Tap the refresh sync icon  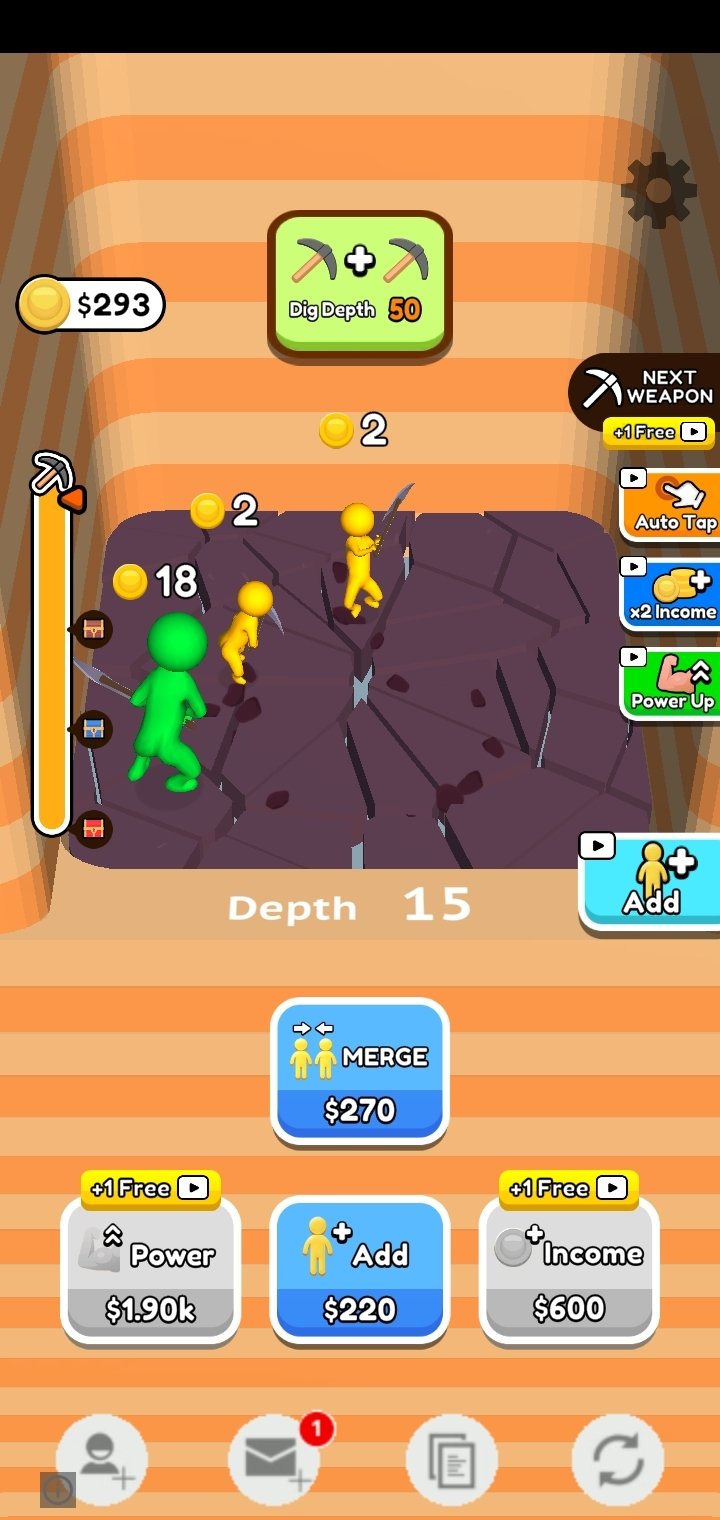[x=618, y=1460]
